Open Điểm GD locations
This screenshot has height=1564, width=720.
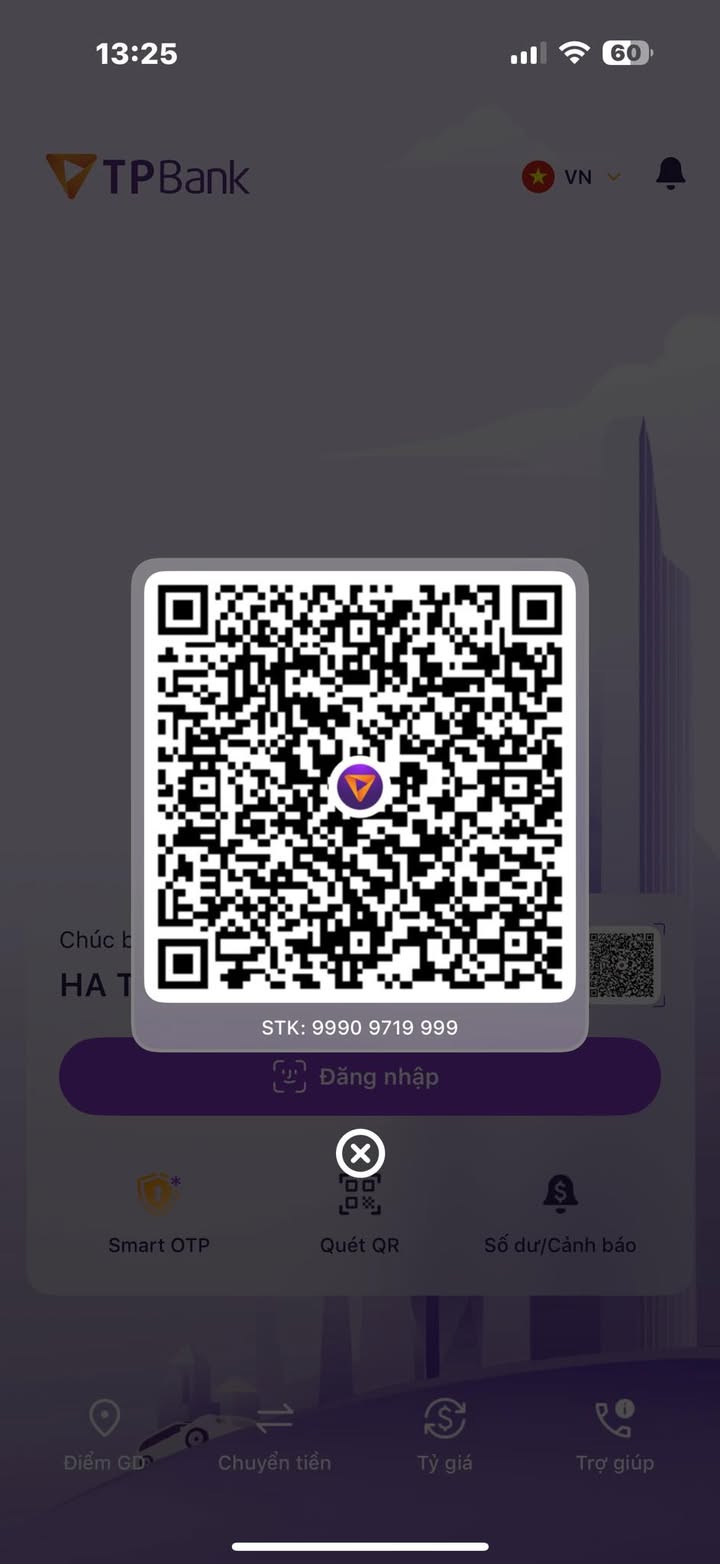105,1435
